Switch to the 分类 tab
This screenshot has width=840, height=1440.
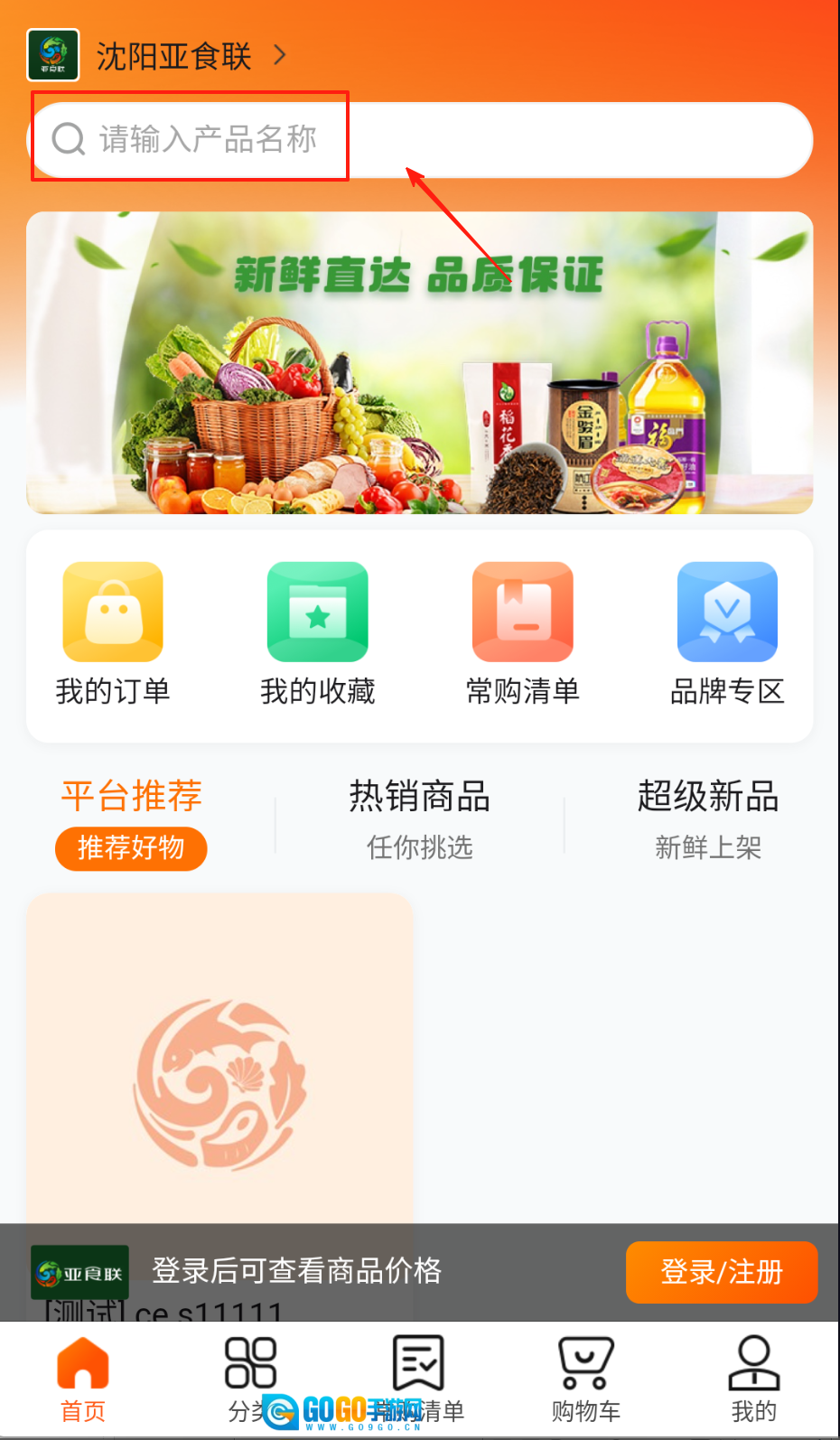250,1380
